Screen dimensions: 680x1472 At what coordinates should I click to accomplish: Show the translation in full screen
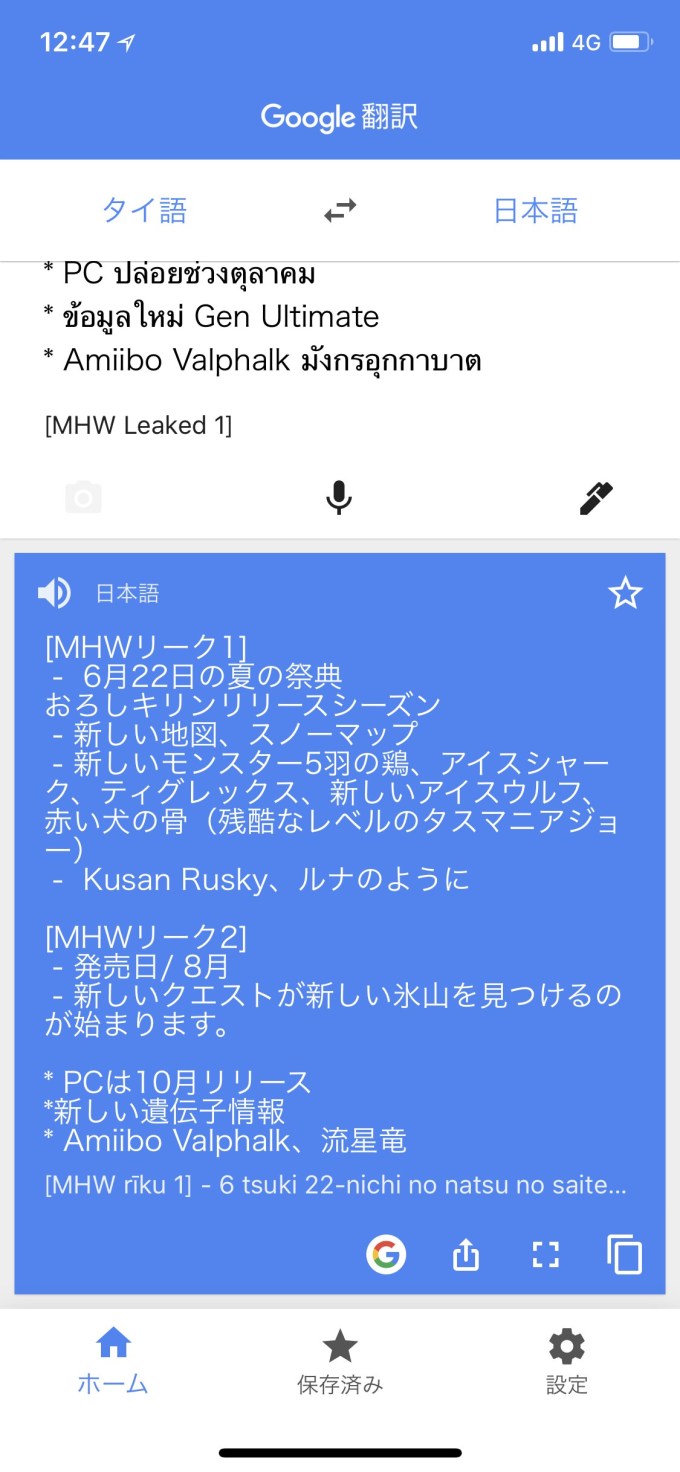click(x=546, y=1254)
